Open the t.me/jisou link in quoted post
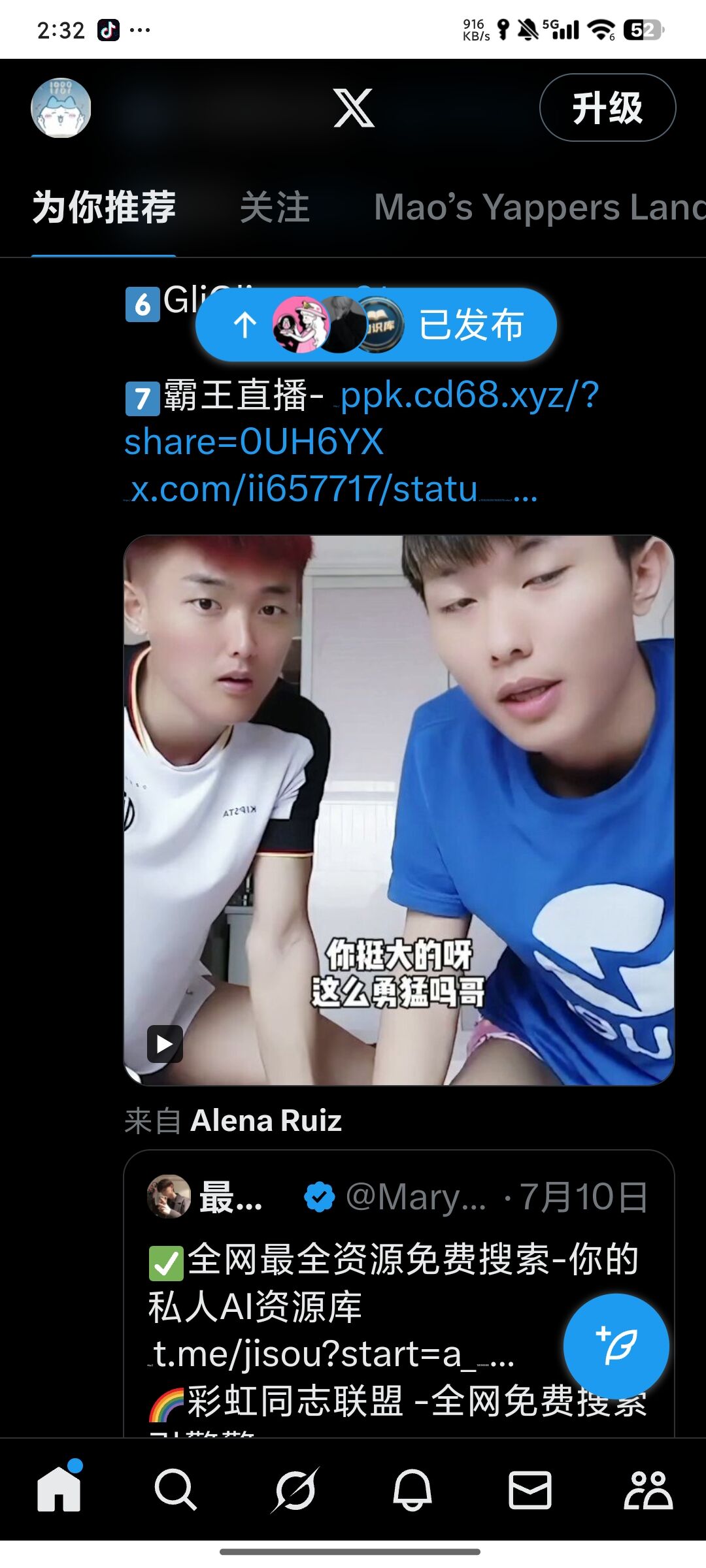 (x=331, y=1354)
